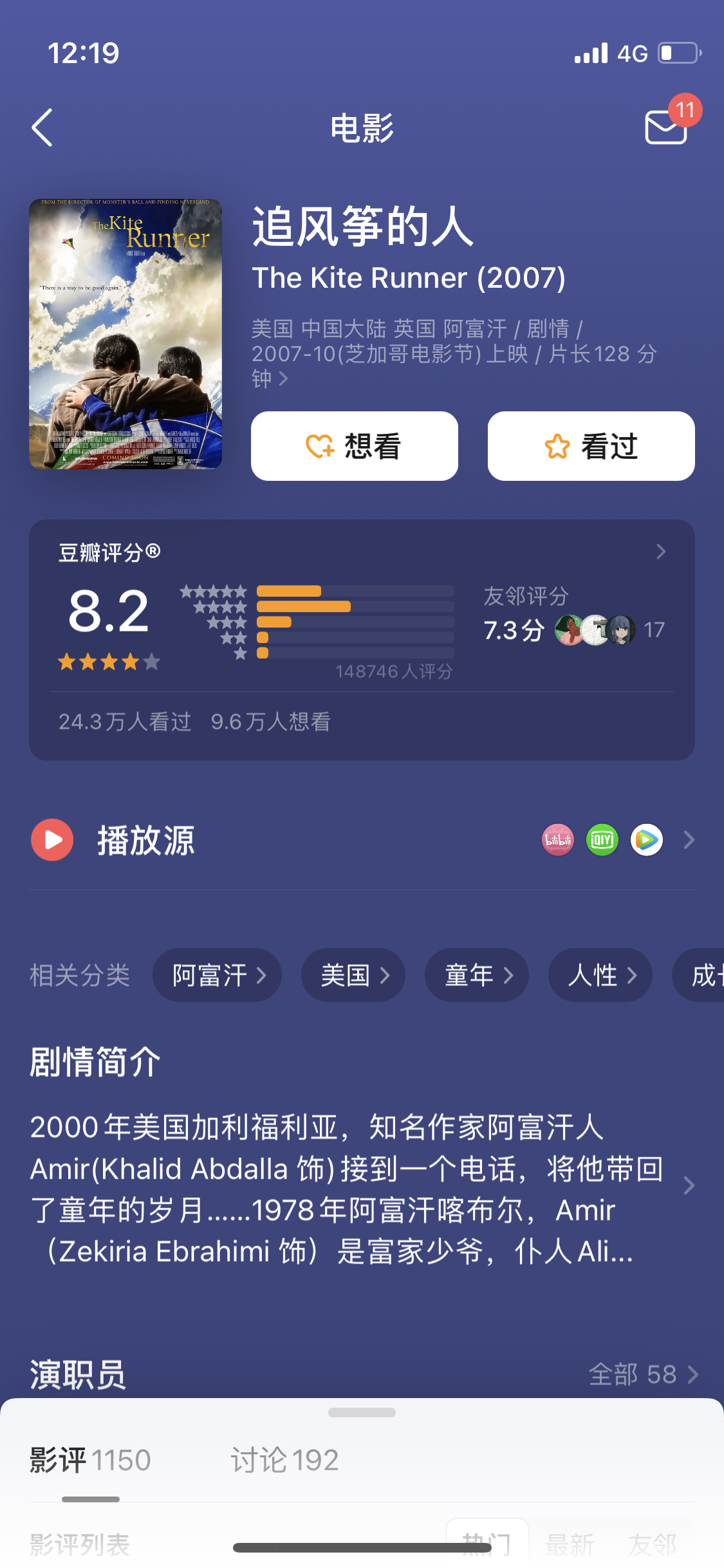Open The Kite Runner poster image

point(125,333)
